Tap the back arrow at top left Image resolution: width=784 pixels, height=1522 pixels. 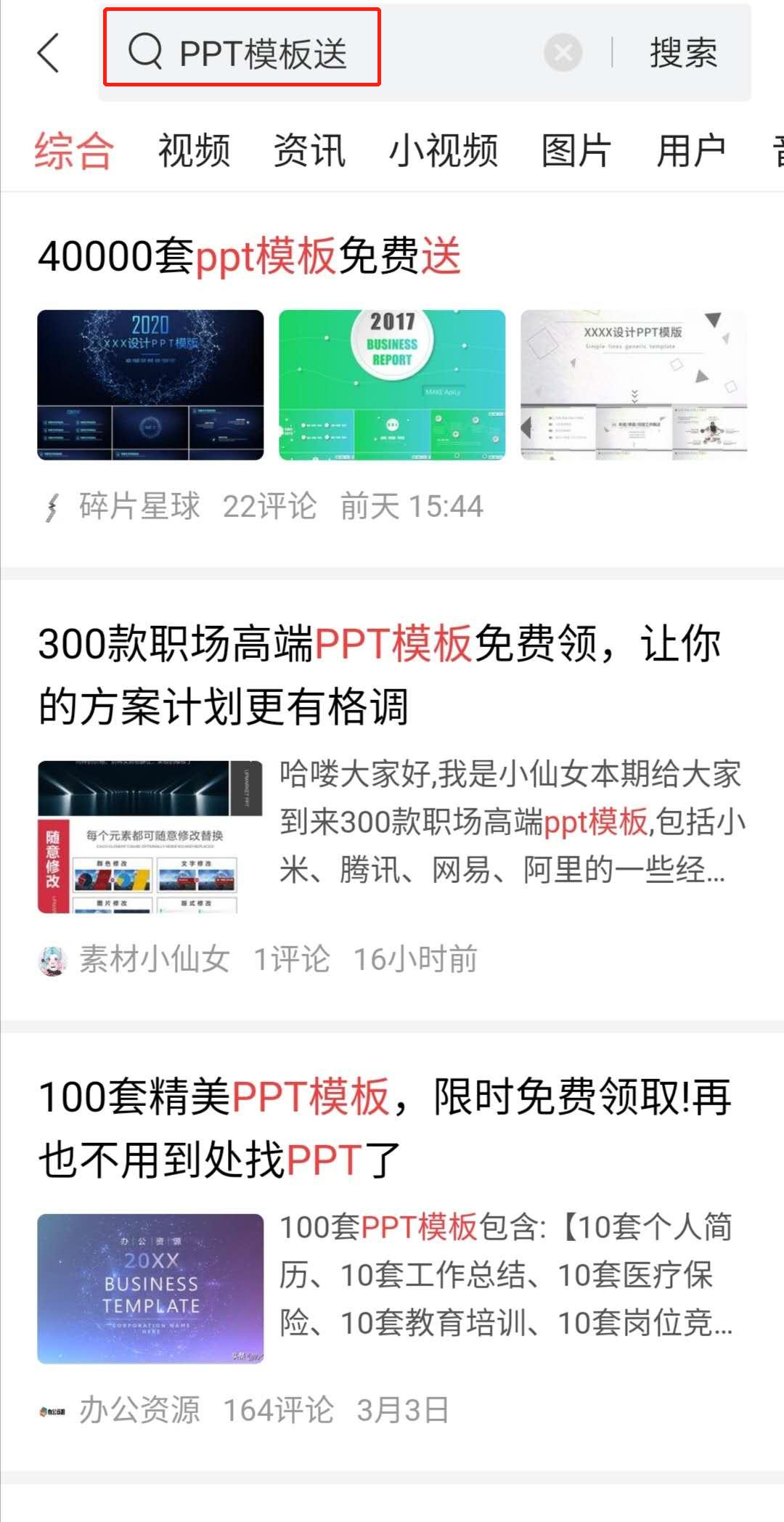[x=46, y=52]
